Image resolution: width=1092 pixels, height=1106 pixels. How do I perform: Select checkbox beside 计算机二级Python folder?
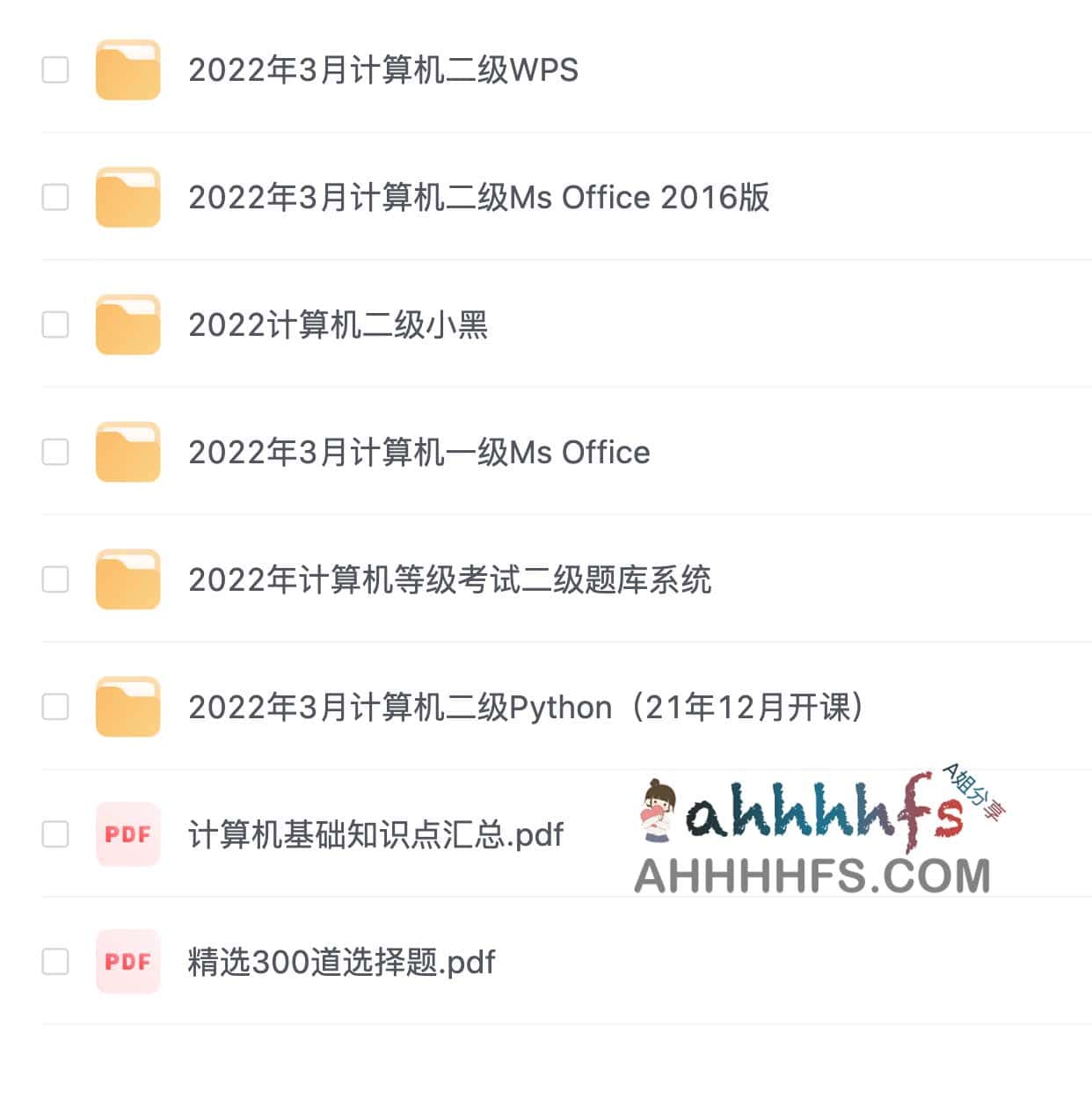[55, 708]
